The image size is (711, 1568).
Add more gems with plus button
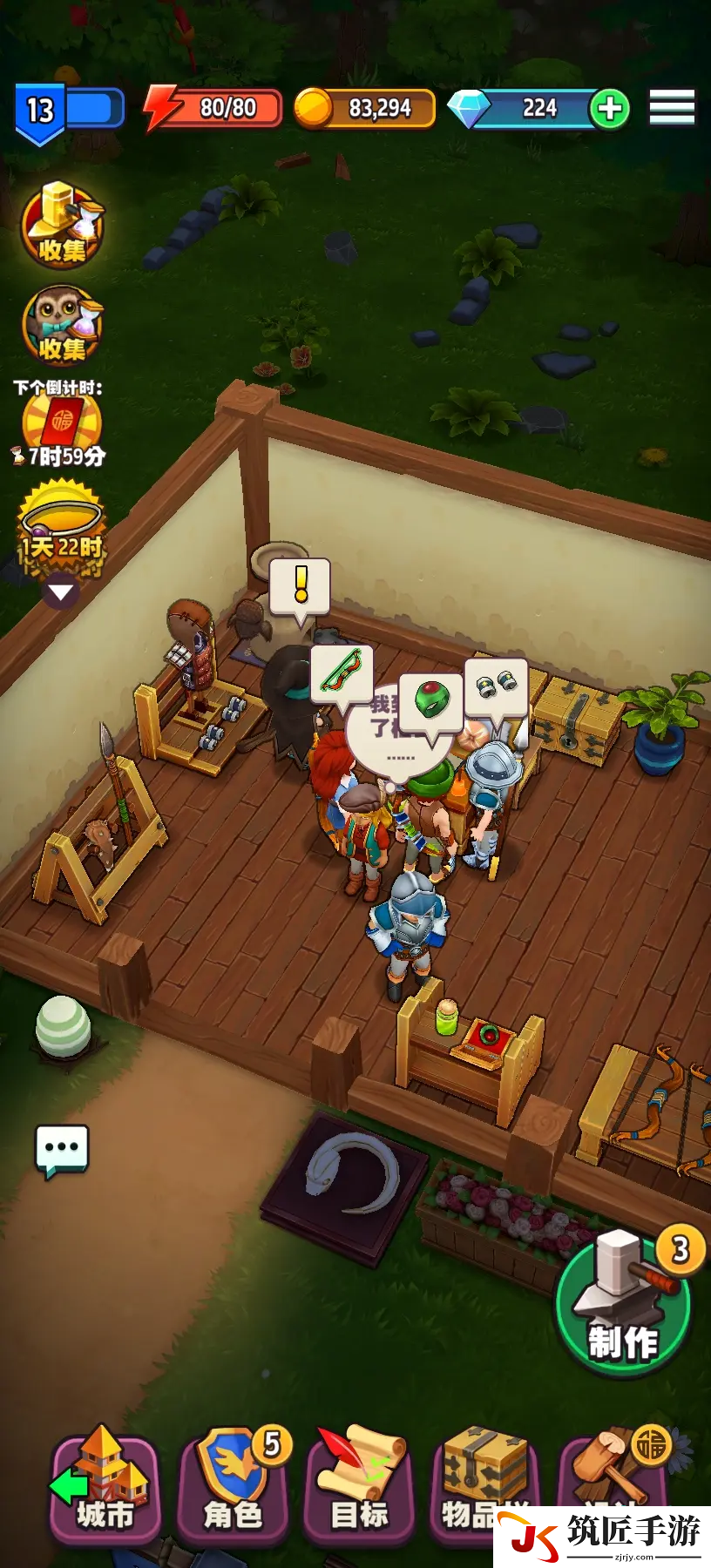(x=609, y=109)
